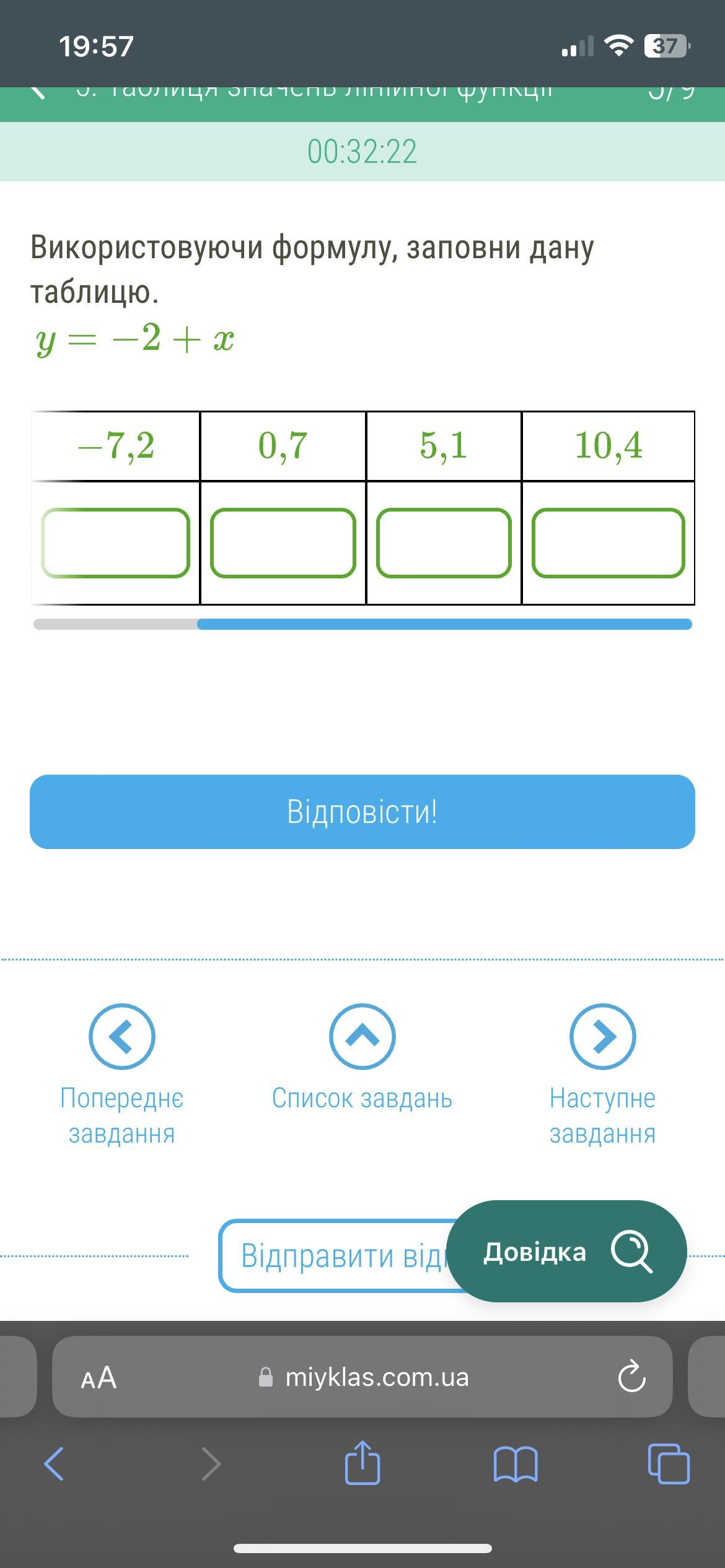
Task: Reload the page in Safari
Action: coord(631,1377)
